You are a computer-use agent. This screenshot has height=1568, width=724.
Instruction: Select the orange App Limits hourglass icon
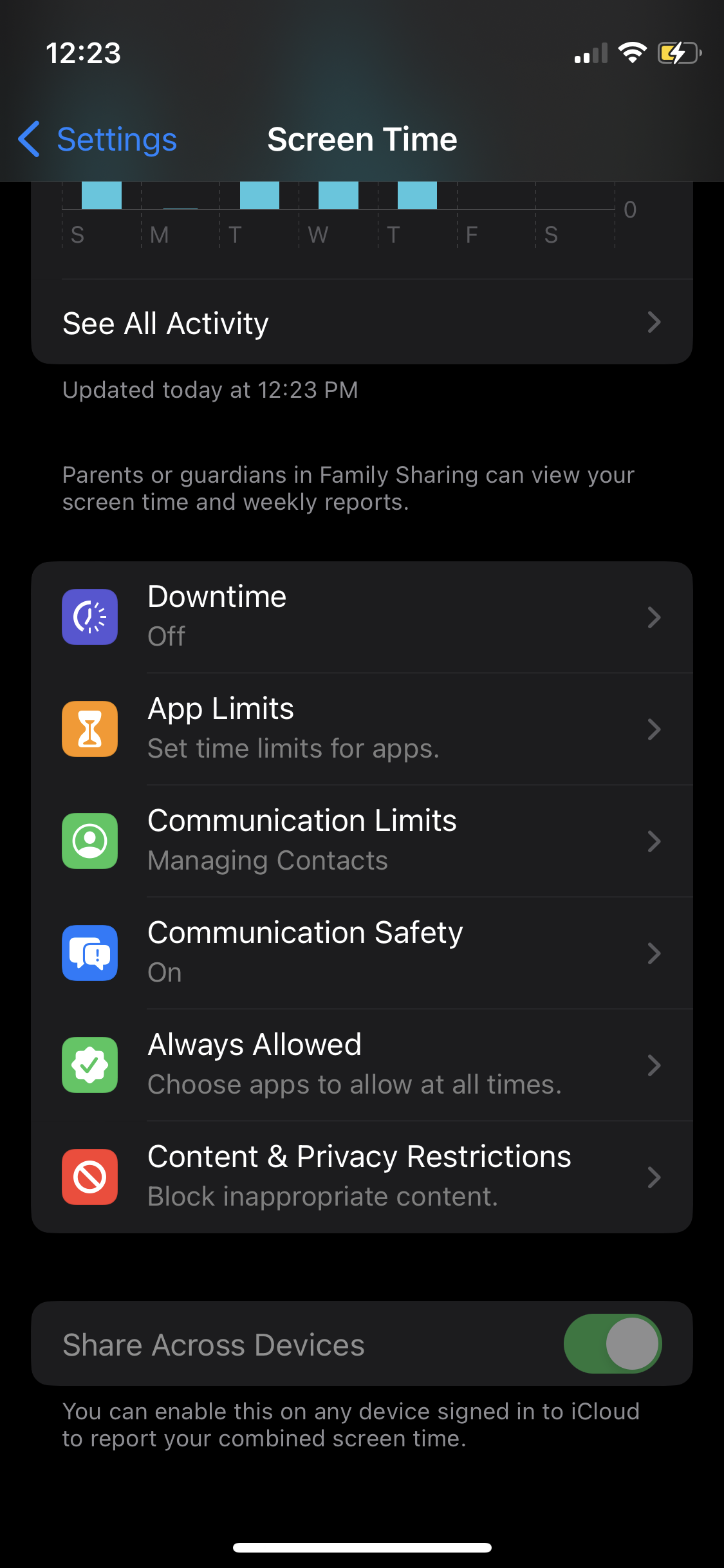point(89,728)
